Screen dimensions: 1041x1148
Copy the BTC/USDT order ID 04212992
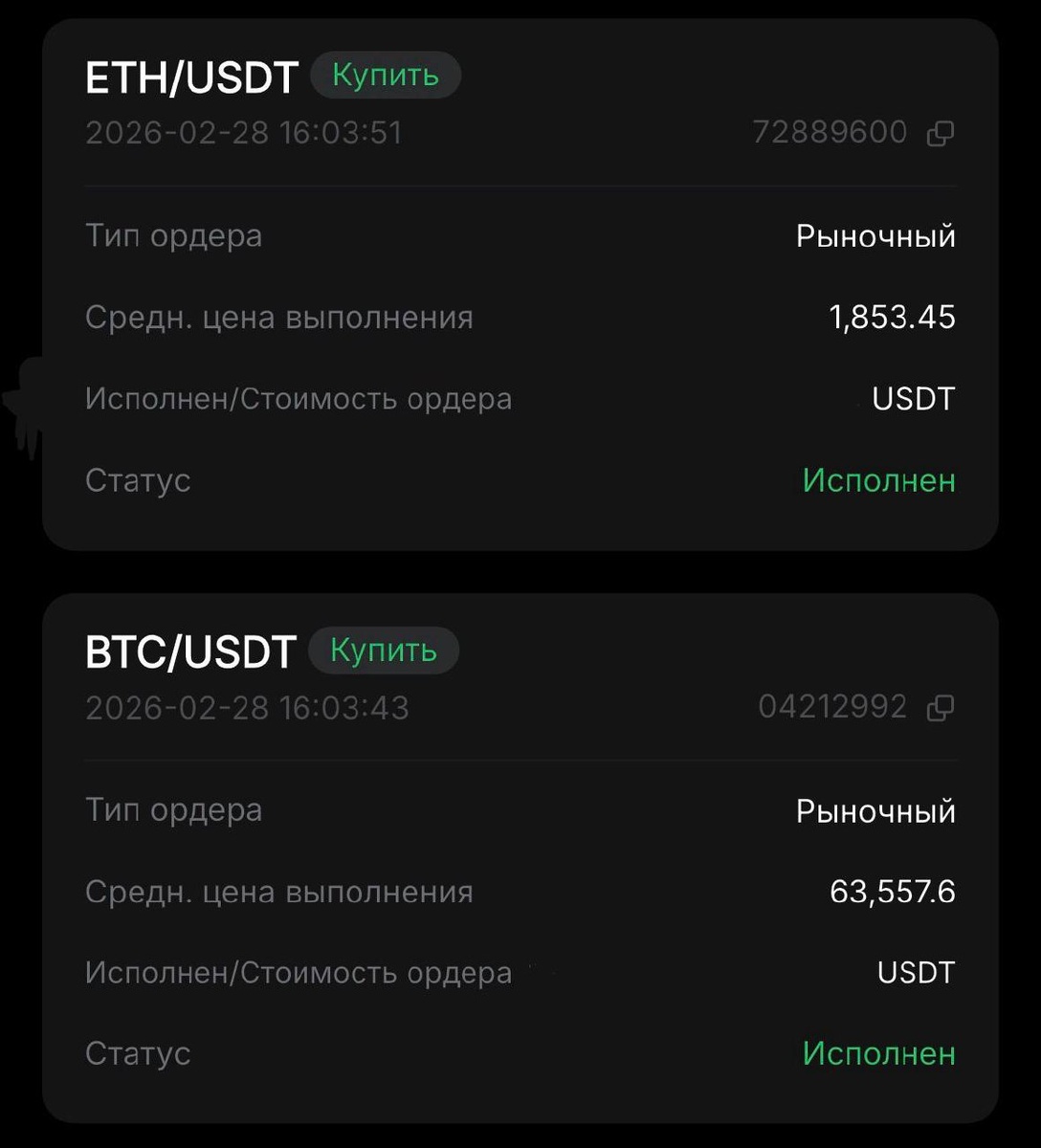[941, 708]
